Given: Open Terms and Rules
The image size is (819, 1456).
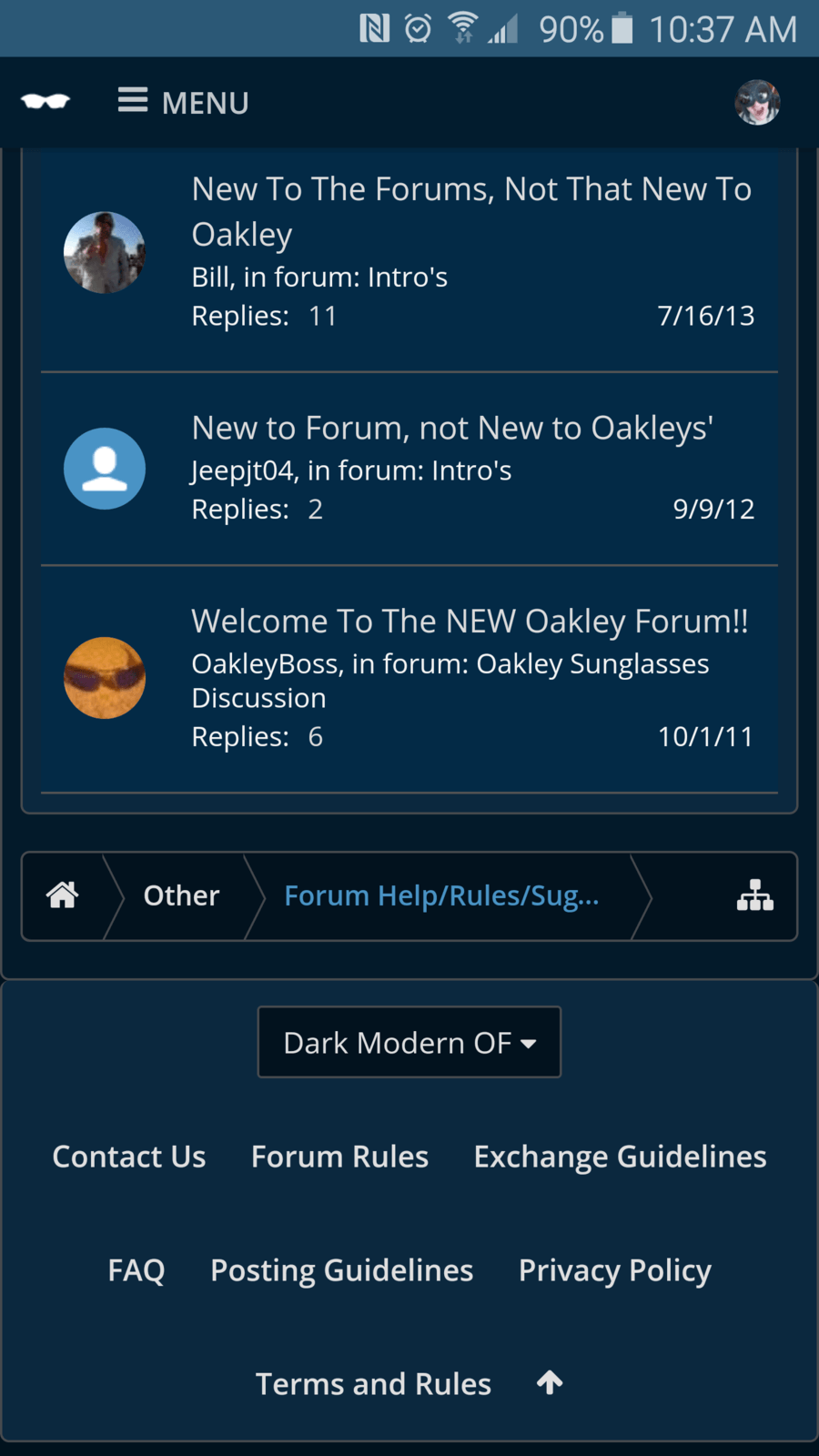Looking at the screenshot, I should [373, 1383].
